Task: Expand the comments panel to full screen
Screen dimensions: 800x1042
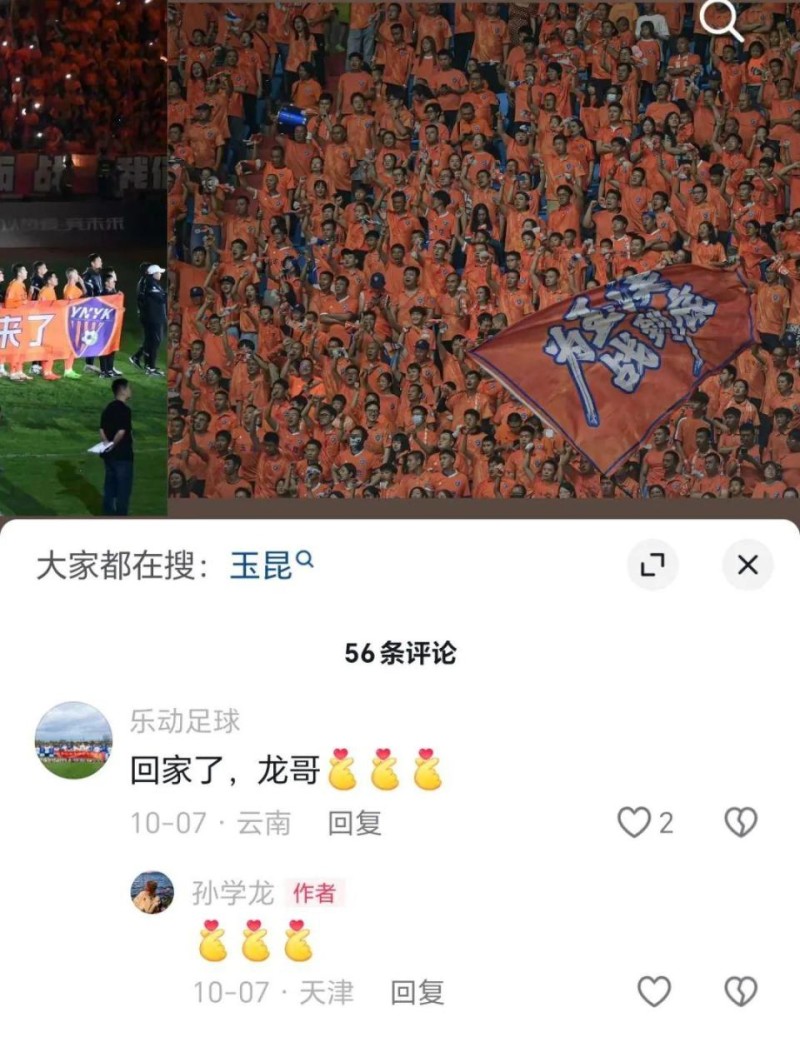Action: click(652, 565)
